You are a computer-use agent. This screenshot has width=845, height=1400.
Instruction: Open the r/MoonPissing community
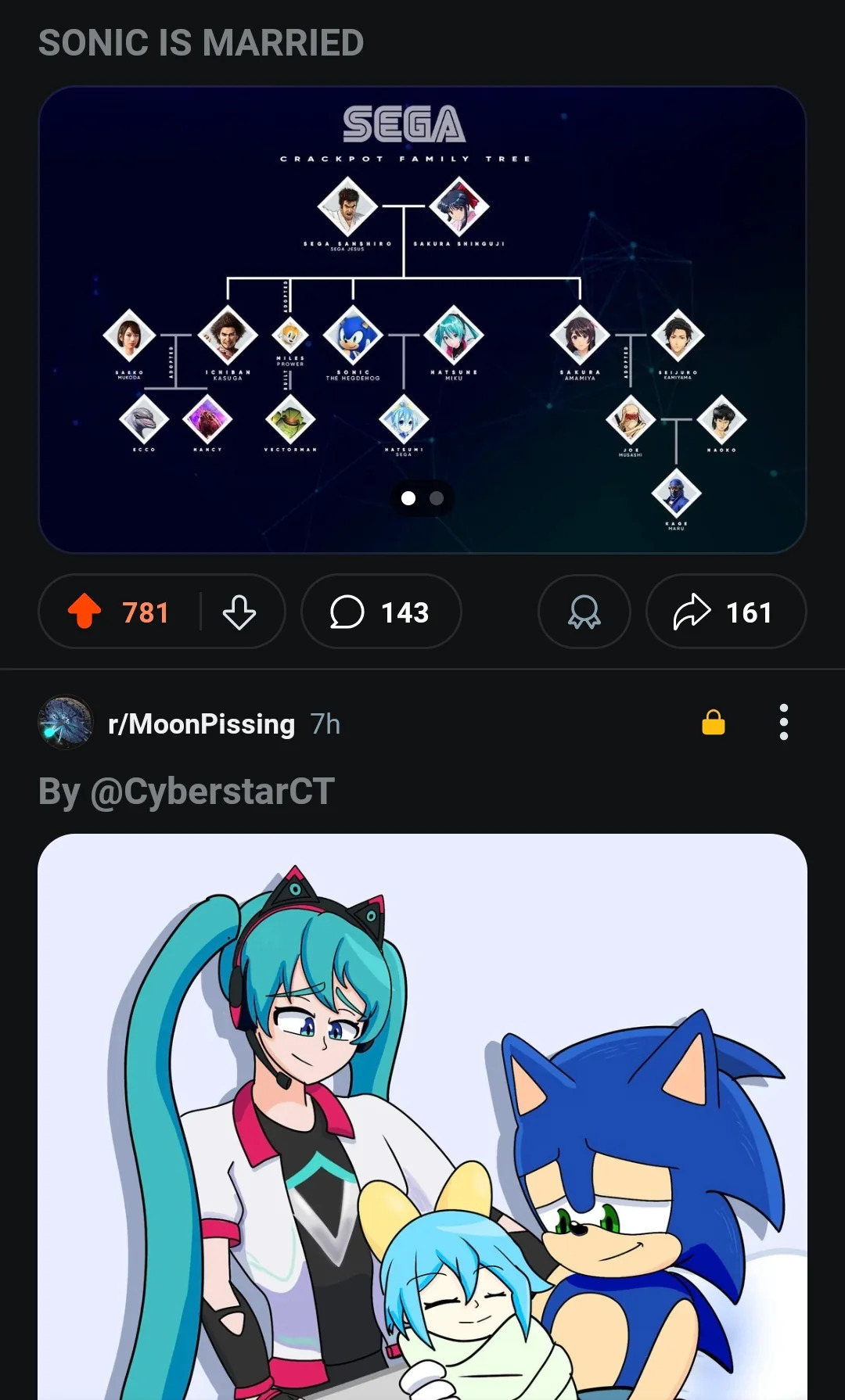[201, 724]
